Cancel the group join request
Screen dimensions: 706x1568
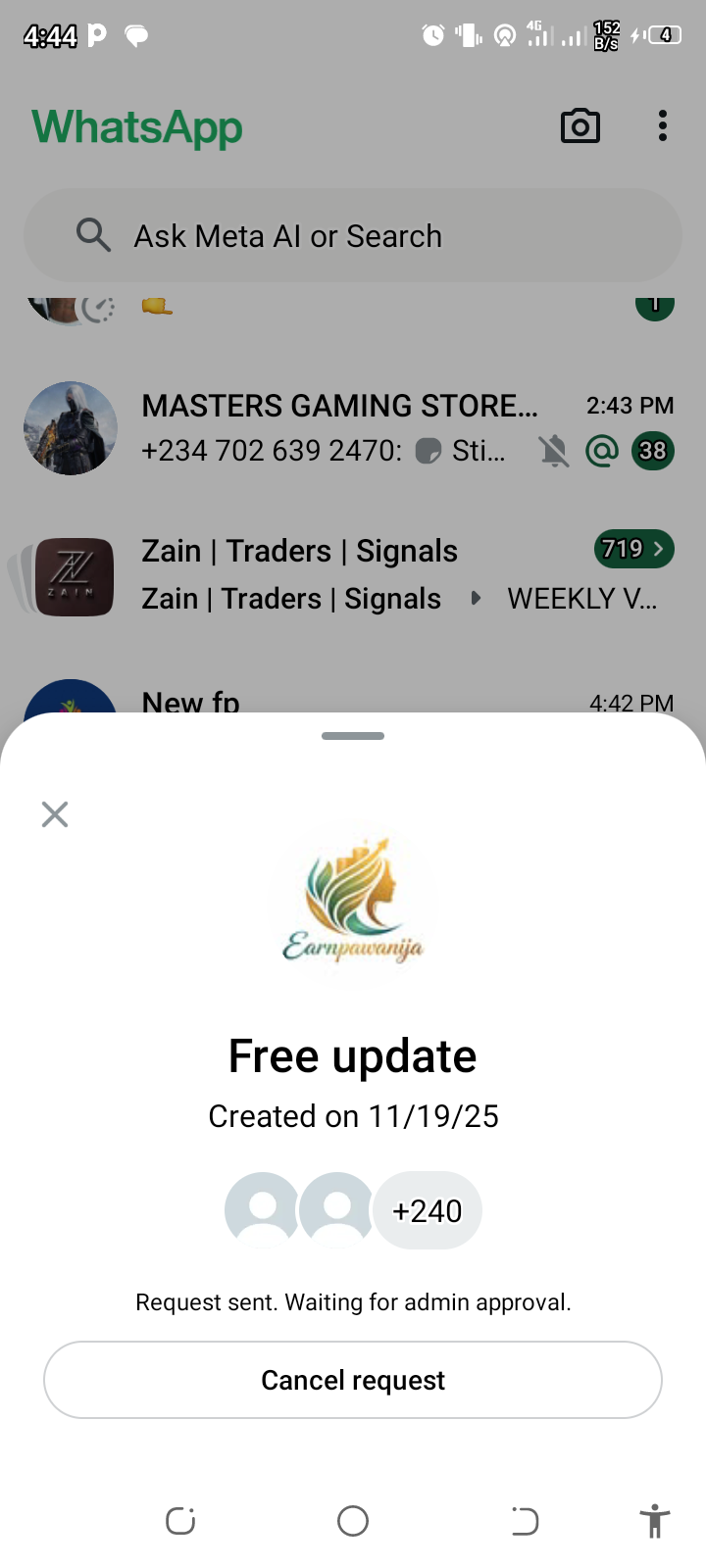point(353,1380)
